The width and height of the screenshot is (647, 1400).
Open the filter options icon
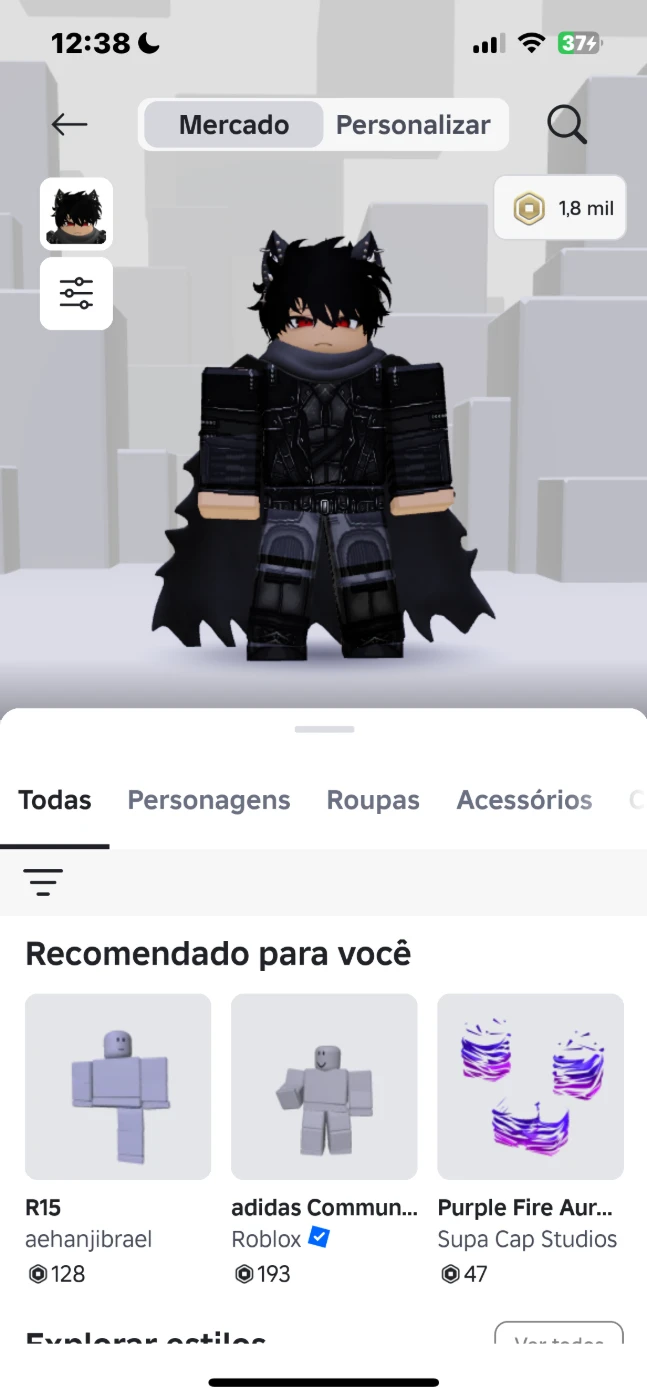point(43,882)
